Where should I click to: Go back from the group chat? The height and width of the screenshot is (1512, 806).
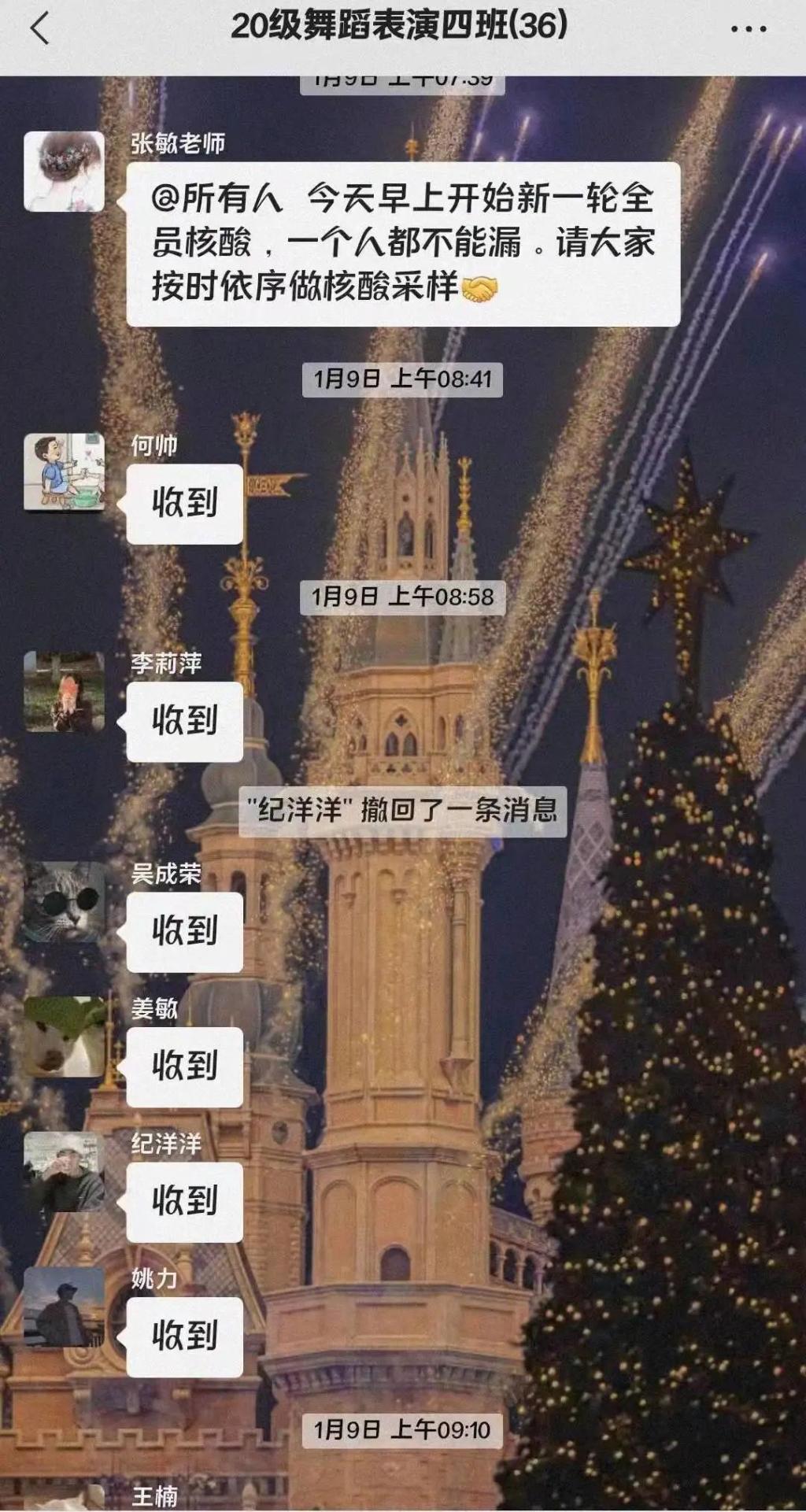pos(39,30)
